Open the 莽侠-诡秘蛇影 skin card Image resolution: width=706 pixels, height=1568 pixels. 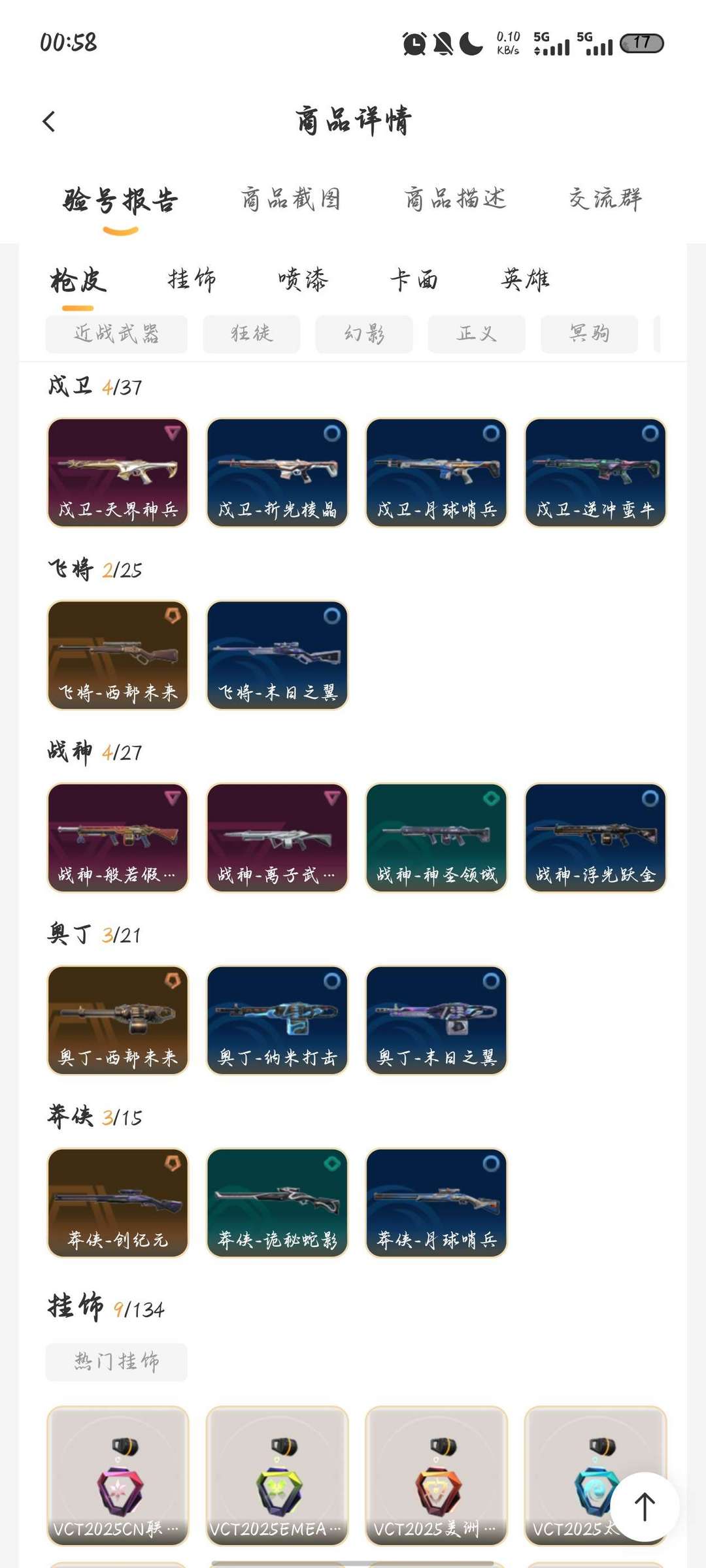277,1203
